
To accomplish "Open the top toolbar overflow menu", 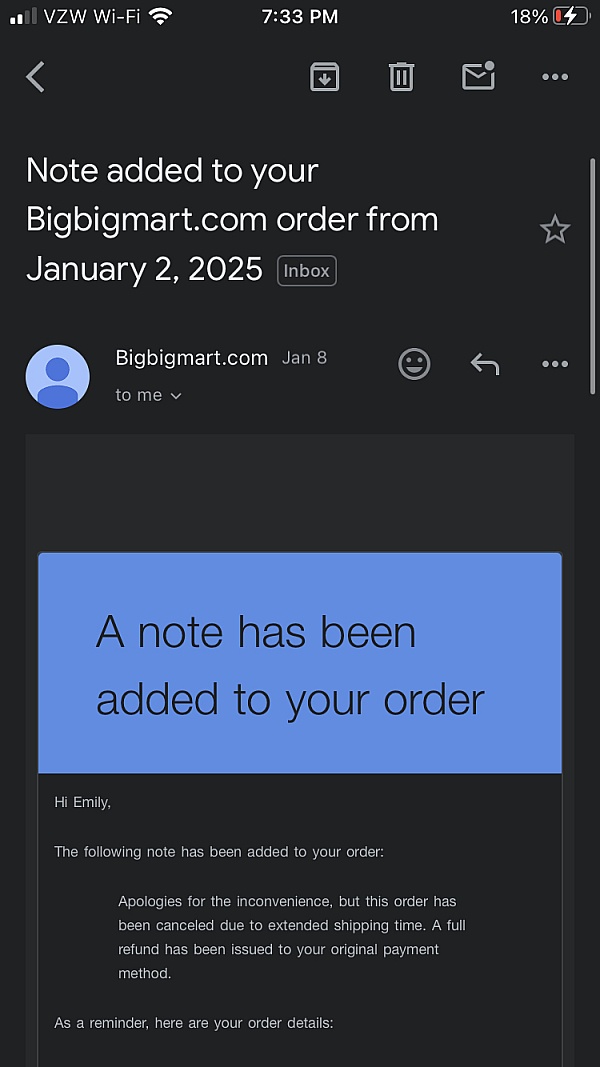I will (x=555, y=77).
